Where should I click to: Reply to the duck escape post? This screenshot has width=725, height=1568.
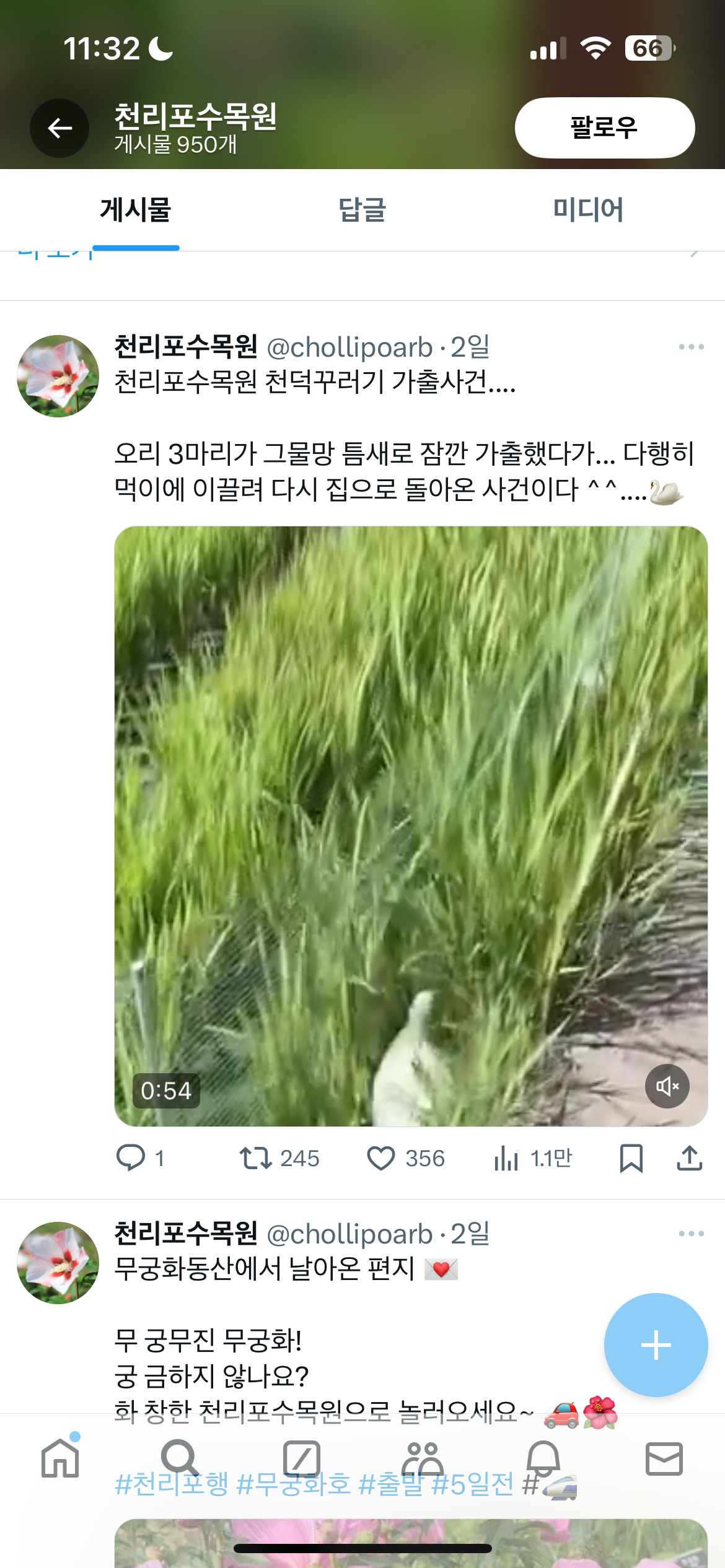pos(141,1158)
